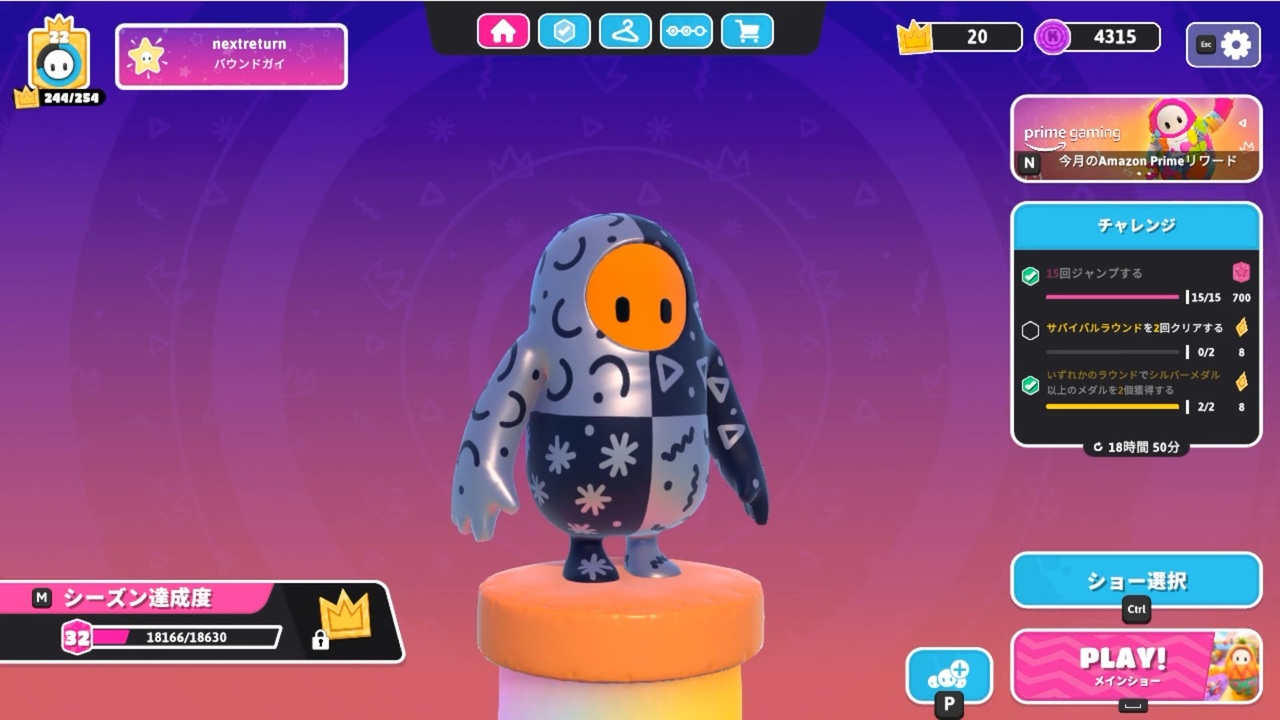Open the home tab

coord(503,31)
